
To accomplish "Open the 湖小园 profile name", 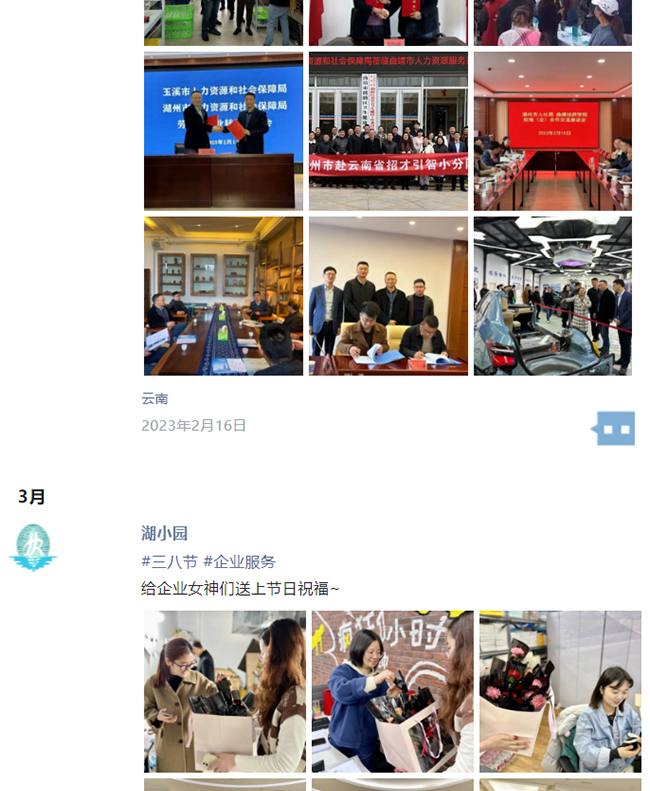I will [x=164, y=533].
